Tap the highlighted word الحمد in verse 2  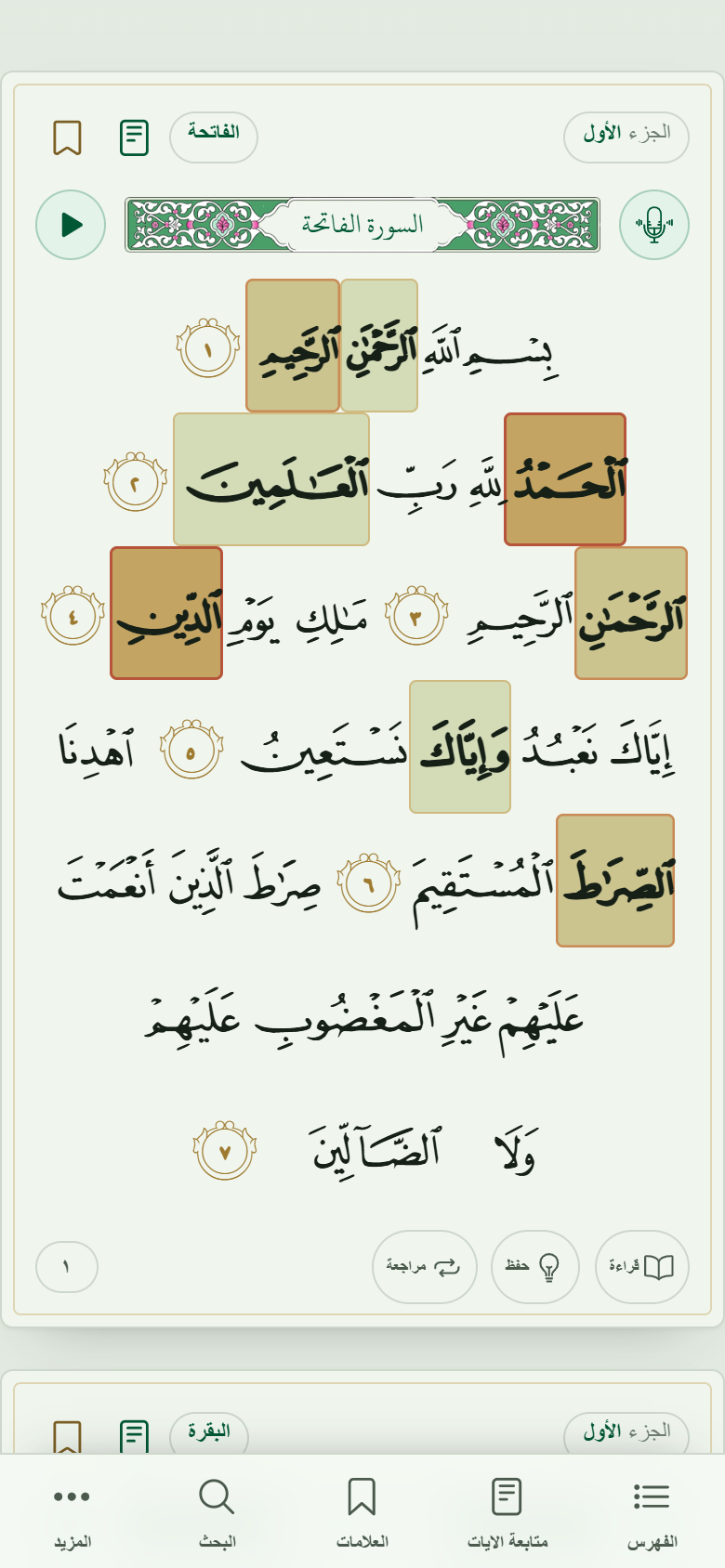tap(565, 479)
